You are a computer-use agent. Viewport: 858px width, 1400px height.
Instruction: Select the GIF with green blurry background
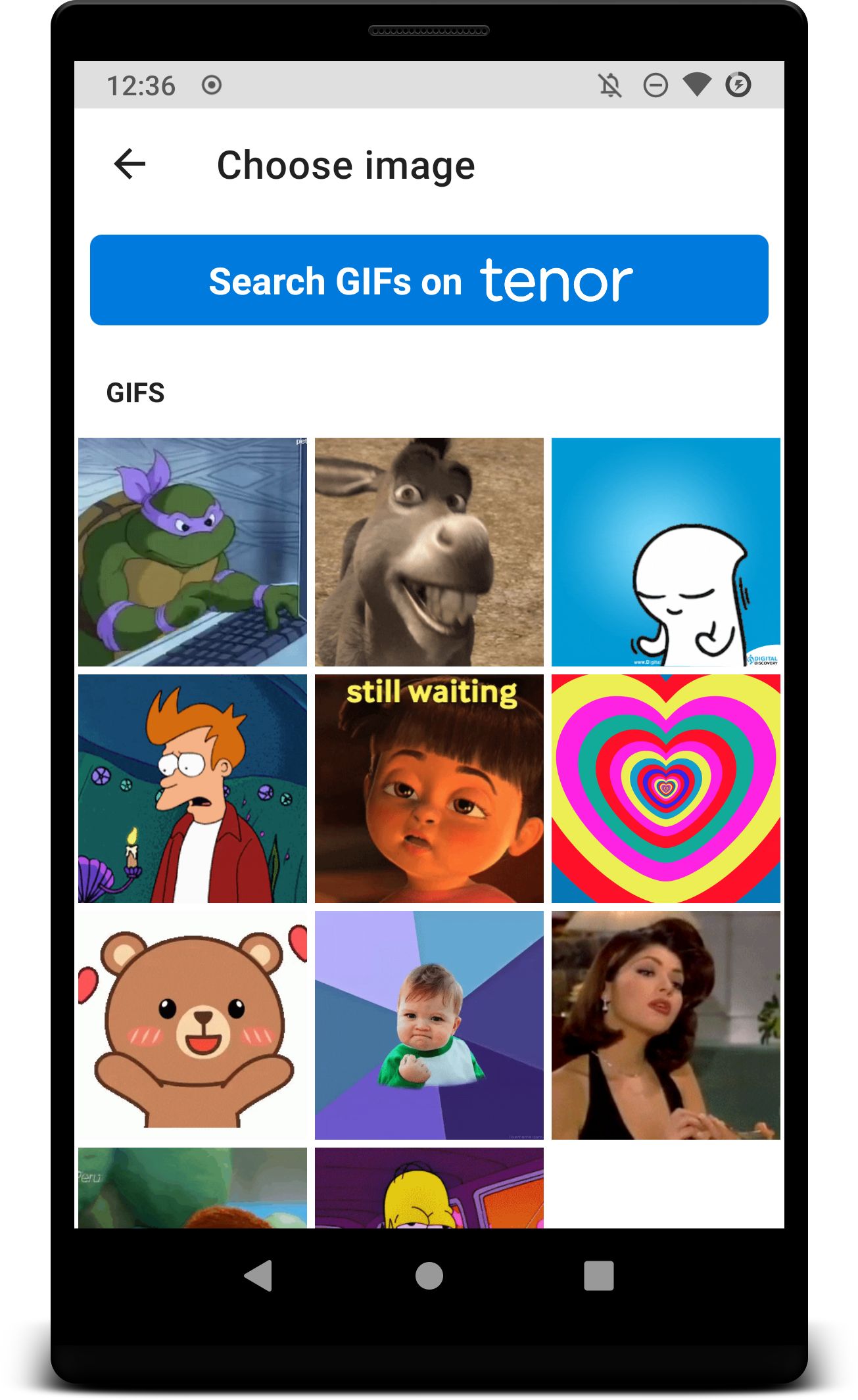pyautogui.click(x=193, y=1188)
